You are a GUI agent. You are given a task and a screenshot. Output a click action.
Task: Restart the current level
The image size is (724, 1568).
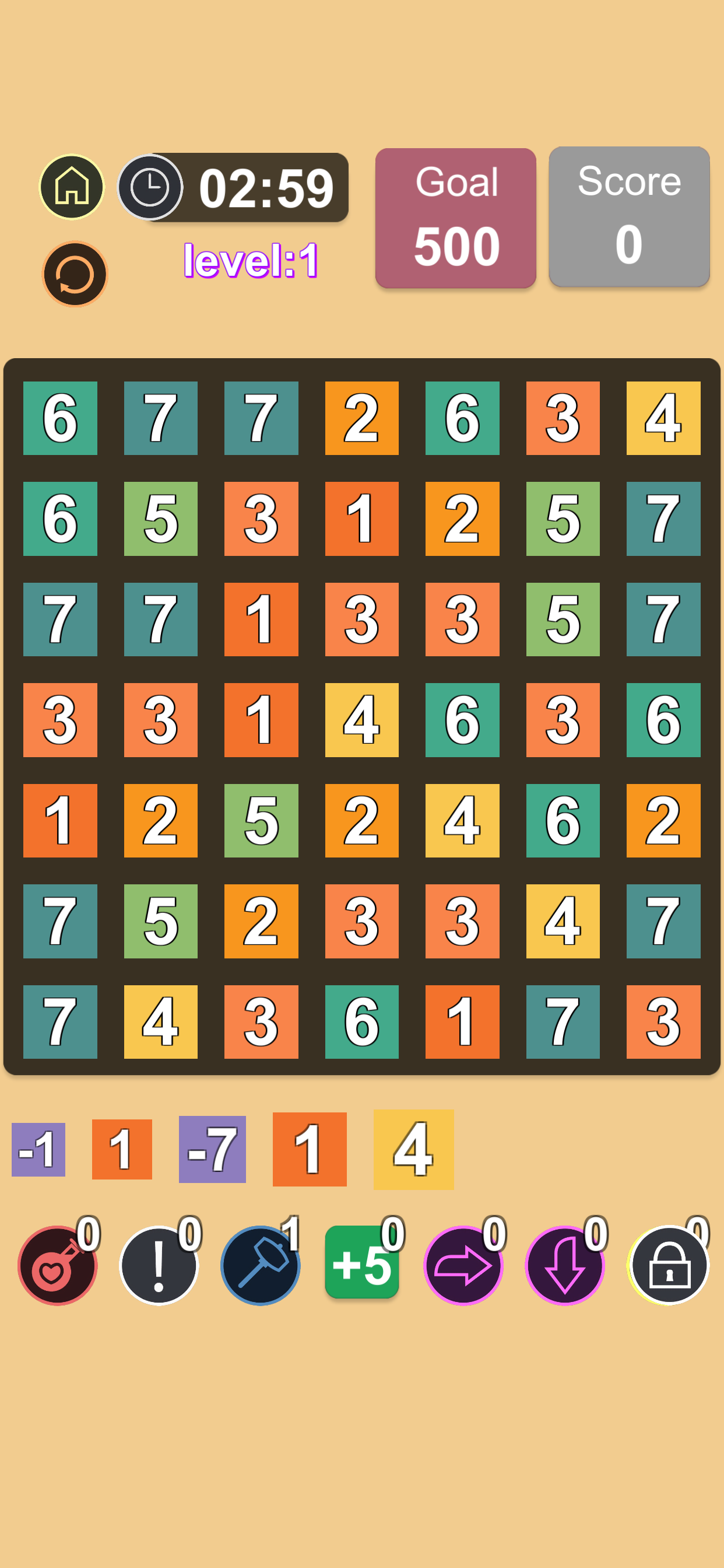tap(75, 275)
